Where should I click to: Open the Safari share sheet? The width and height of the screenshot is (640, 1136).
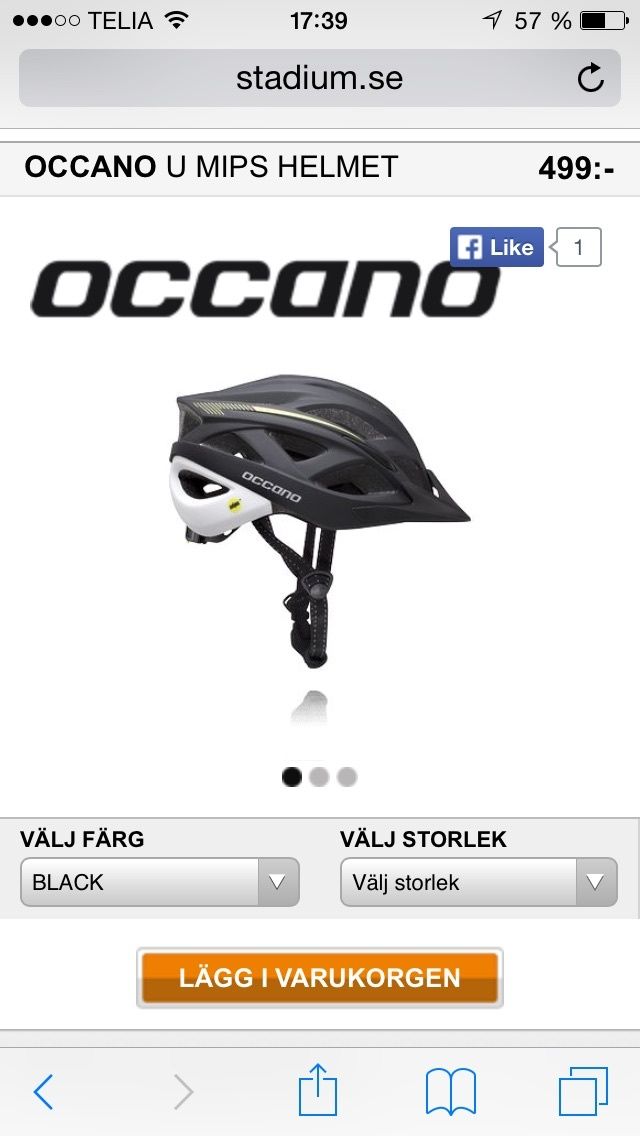[x=319, y=1092]
